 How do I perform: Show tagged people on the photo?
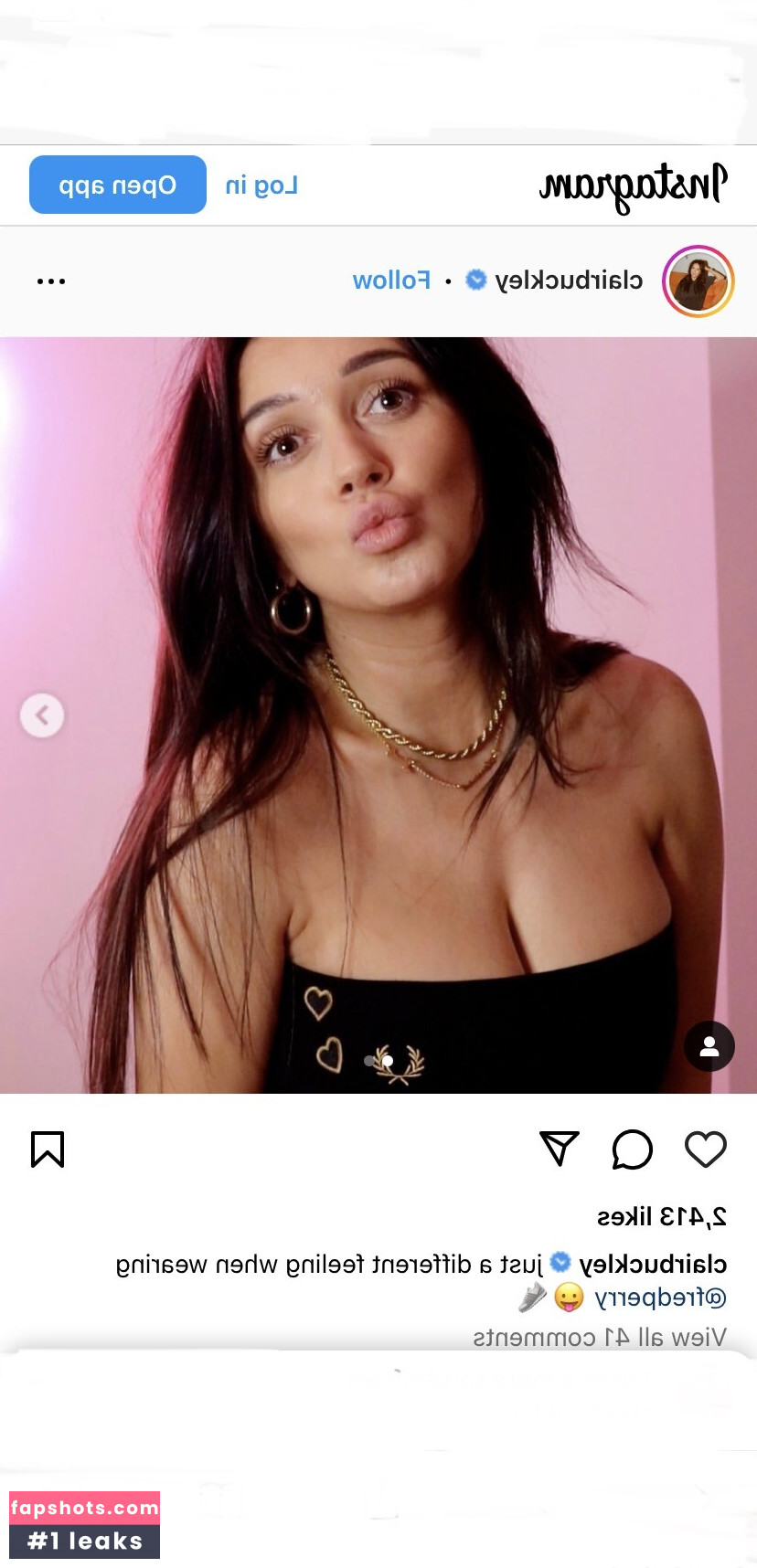click(x=709, y=1046)
